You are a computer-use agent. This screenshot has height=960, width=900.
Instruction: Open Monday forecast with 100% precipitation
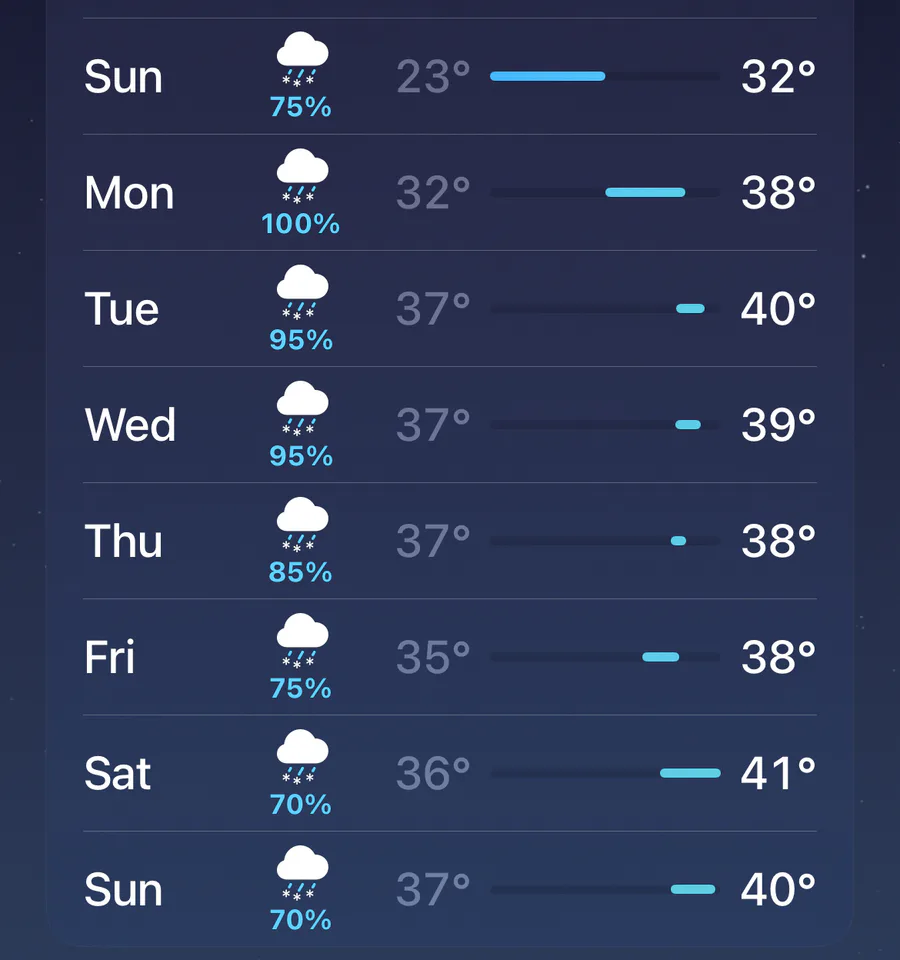[x=450, y=192]
